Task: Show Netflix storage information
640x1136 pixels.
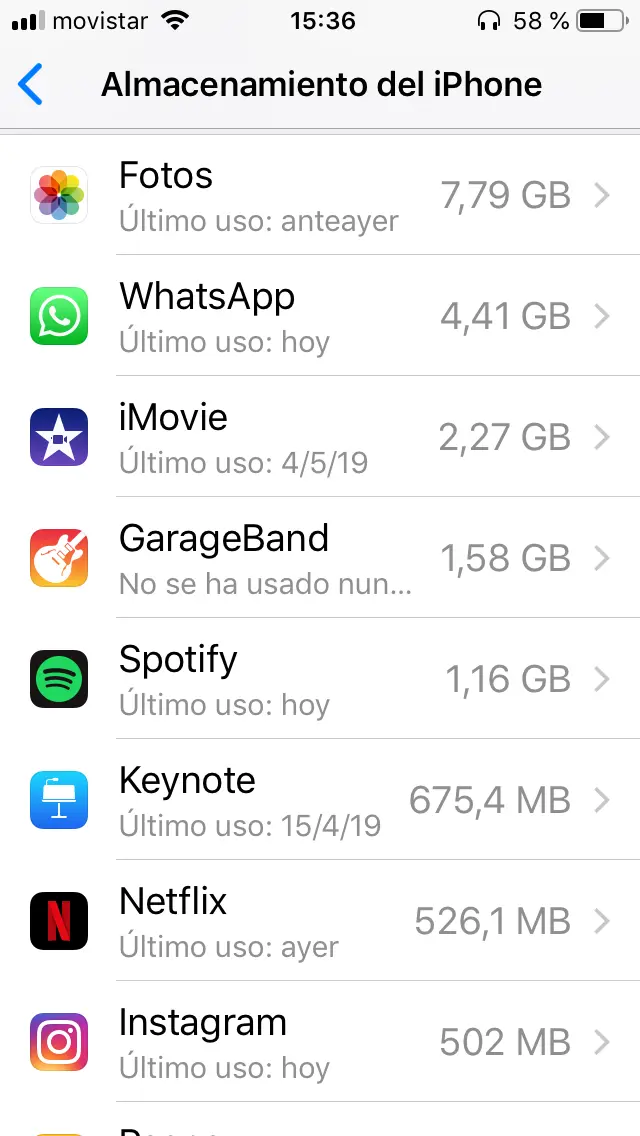Action: tap(320, 921)
